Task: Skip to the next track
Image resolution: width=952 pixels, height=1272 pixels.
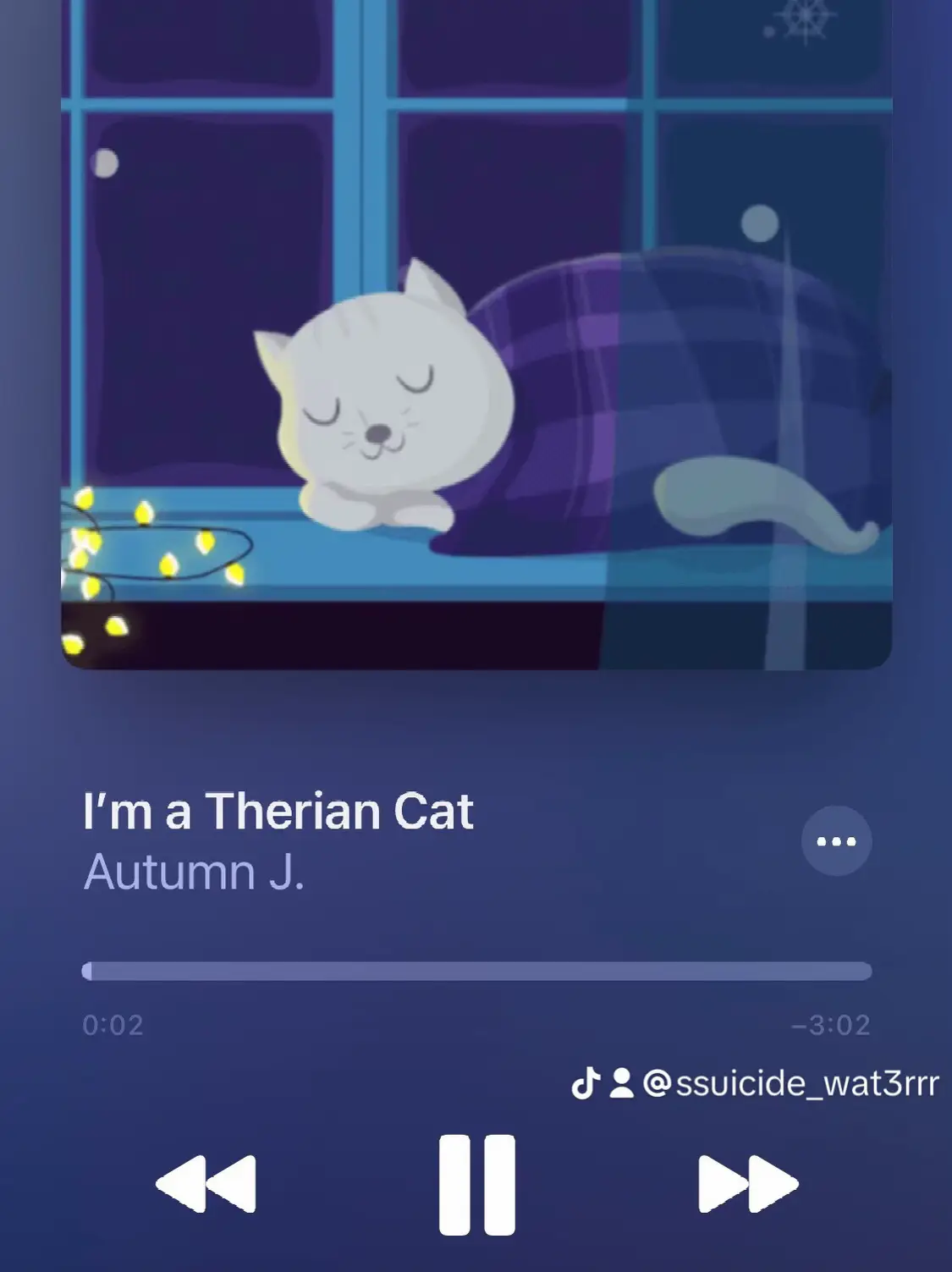Action: [748, 1184]
